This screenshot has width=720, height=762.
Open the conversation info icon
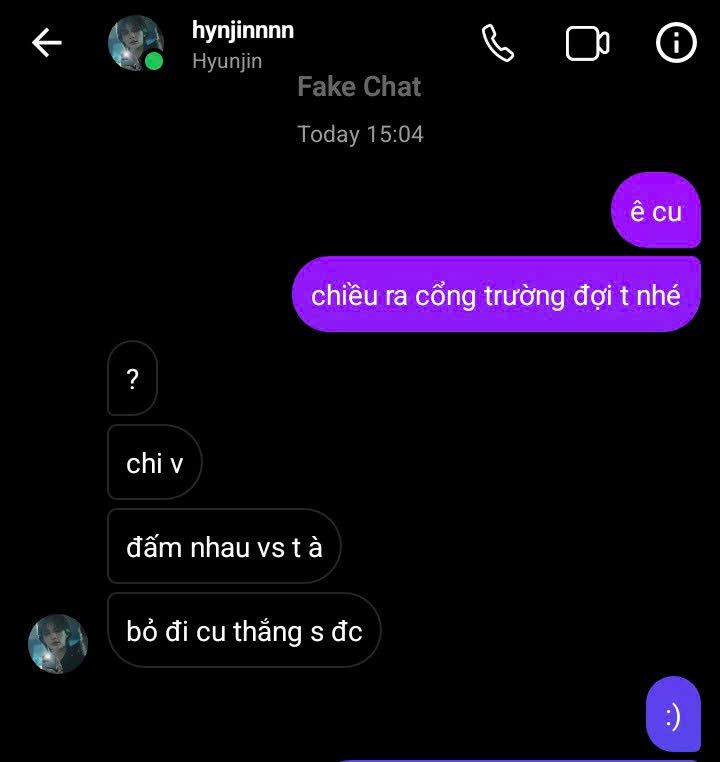coord(676,43)
